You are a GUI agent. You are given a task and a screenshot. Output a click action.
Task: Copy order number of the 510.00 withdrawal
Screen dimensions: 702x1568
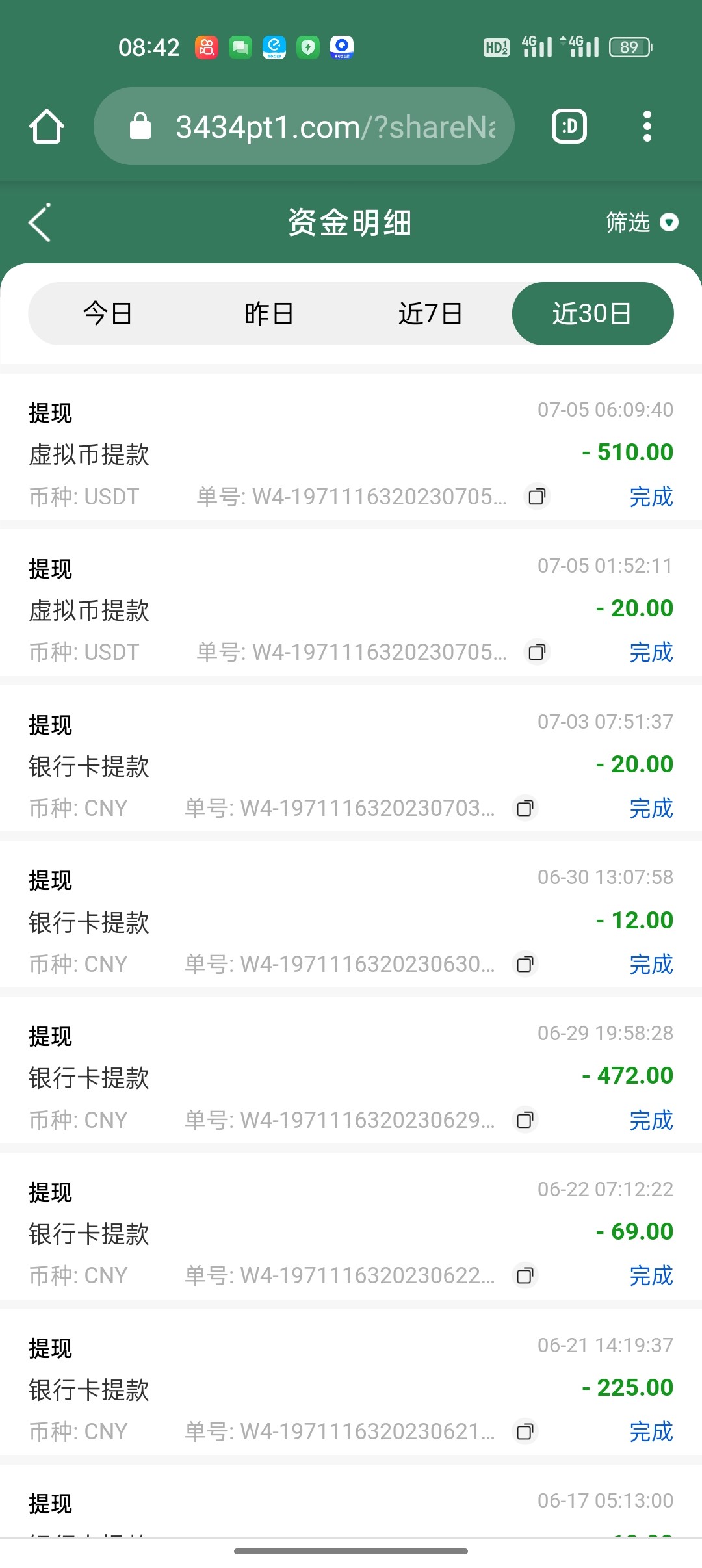(537, 497)
